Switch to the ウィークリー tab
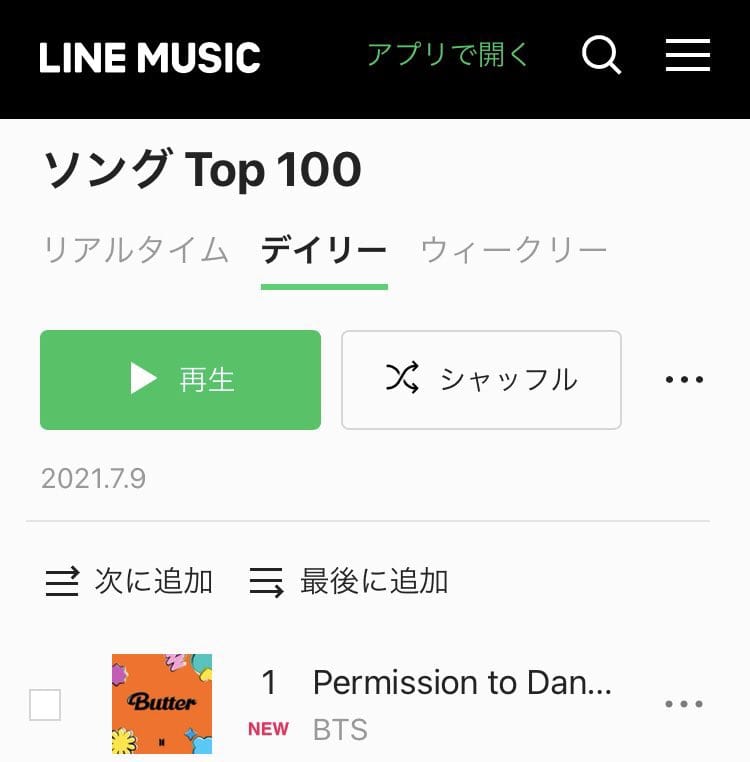 tap(514, 250)
